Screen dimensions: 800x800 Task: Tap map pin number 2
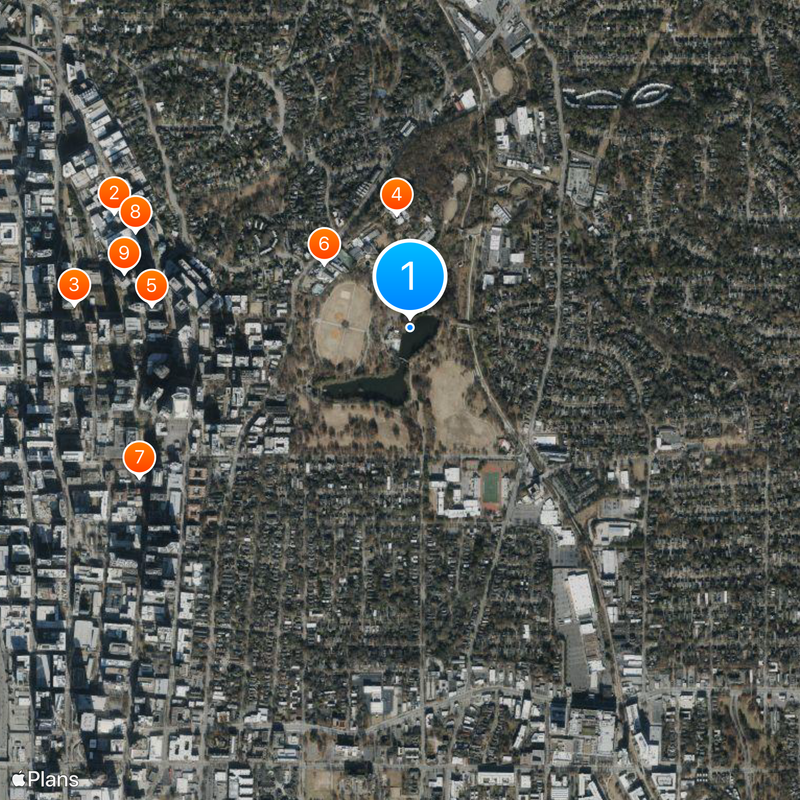click(x=113, y=192)
